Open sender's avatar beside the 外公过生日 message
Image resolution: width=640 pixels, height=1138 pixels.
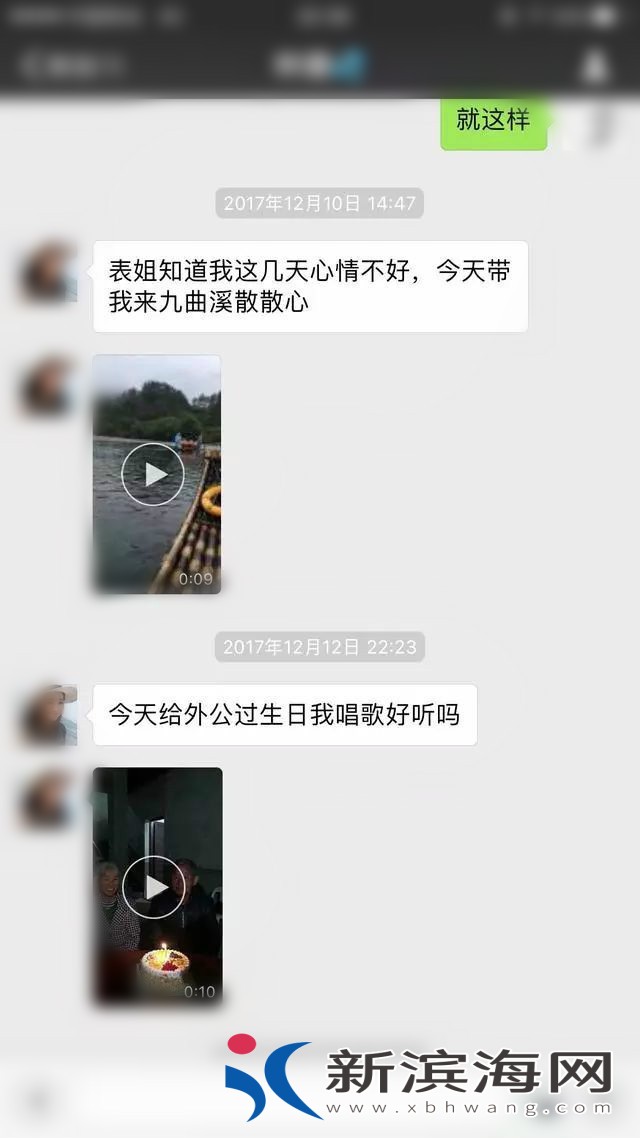click(x=49, y=714)
